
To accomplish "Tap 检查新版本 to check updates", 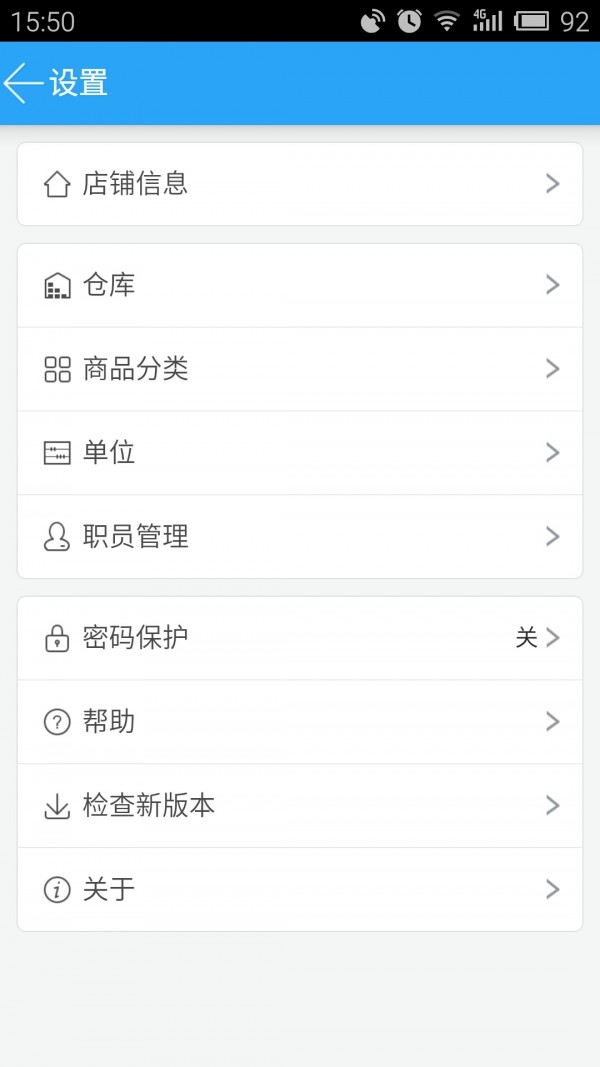I will tap(299, 806).
